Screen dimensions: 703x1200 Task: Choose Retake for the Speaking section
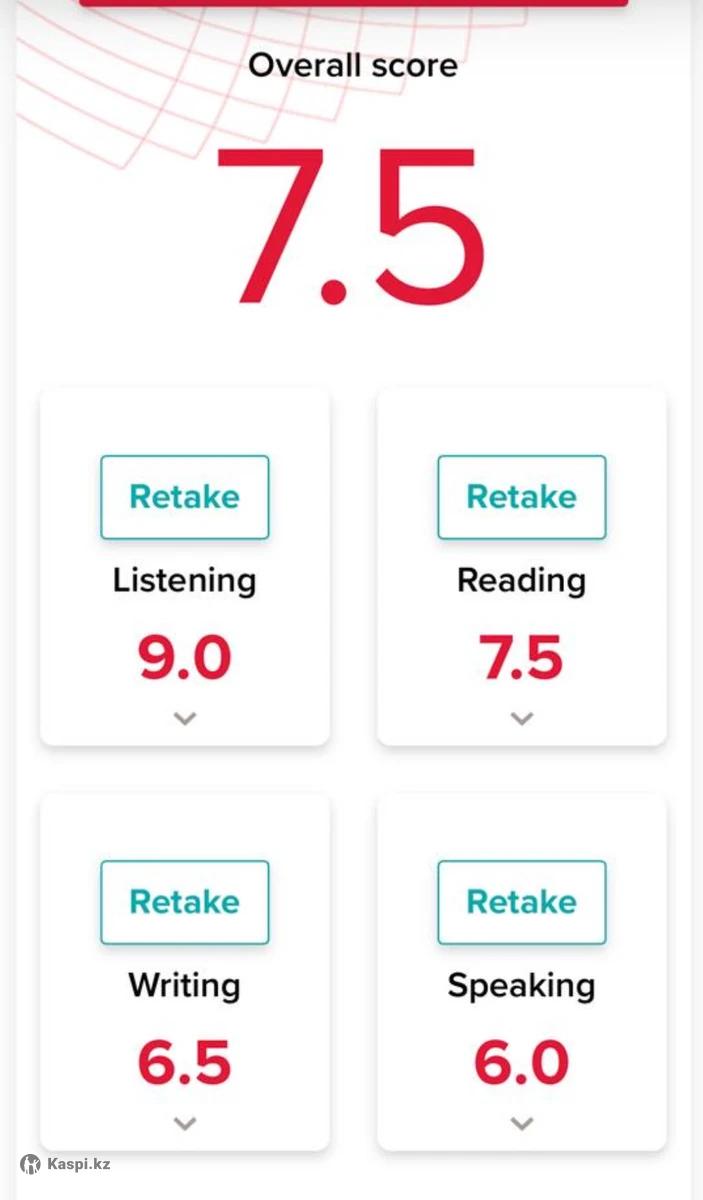click(x=521, y=902)
